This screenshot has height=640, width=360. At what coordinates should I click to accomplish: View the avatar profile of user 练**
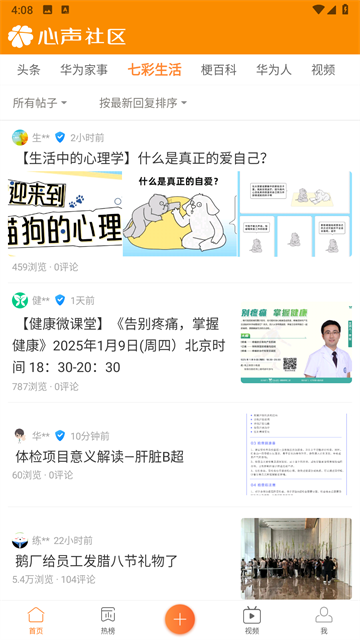[x=20, y=540]
